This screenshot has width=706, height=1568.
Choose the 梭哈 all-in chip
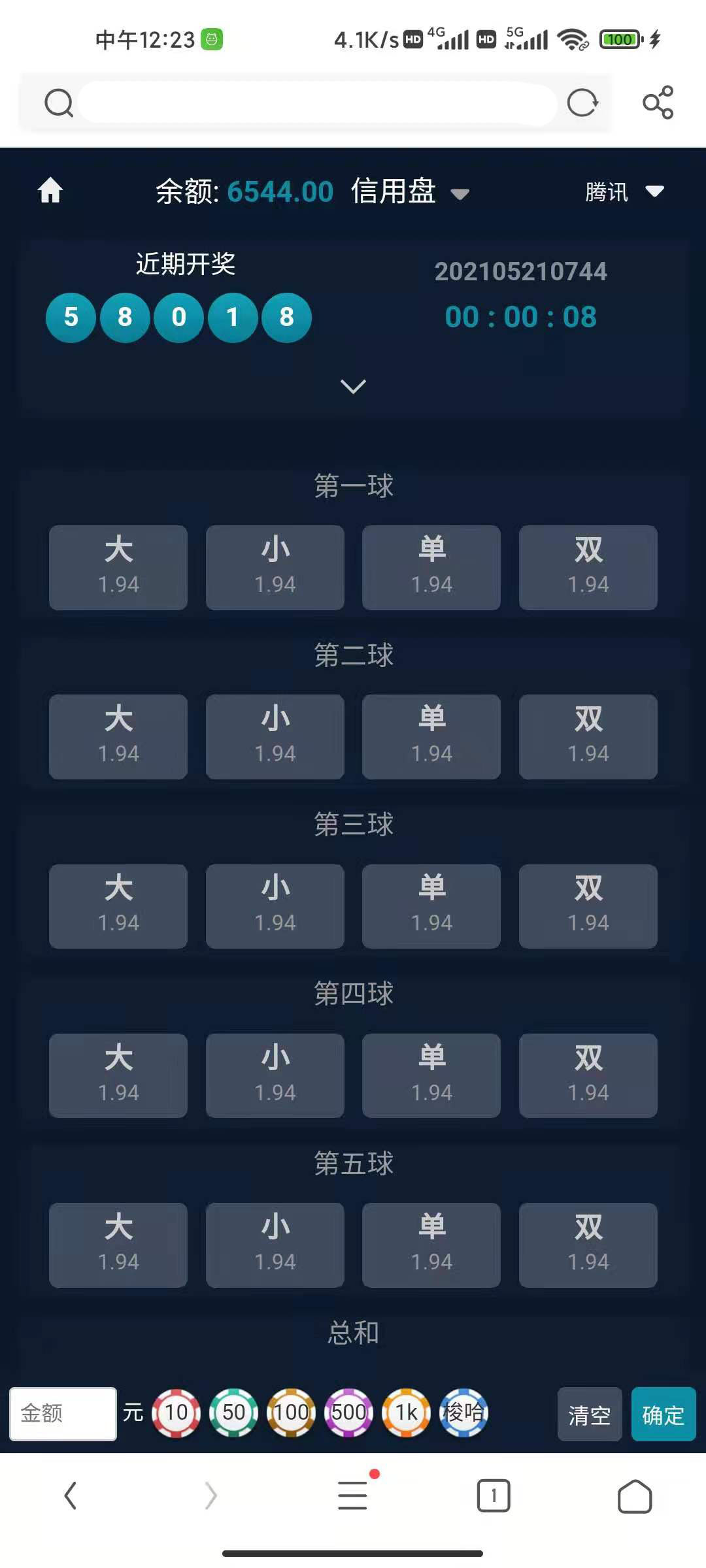463,1413
